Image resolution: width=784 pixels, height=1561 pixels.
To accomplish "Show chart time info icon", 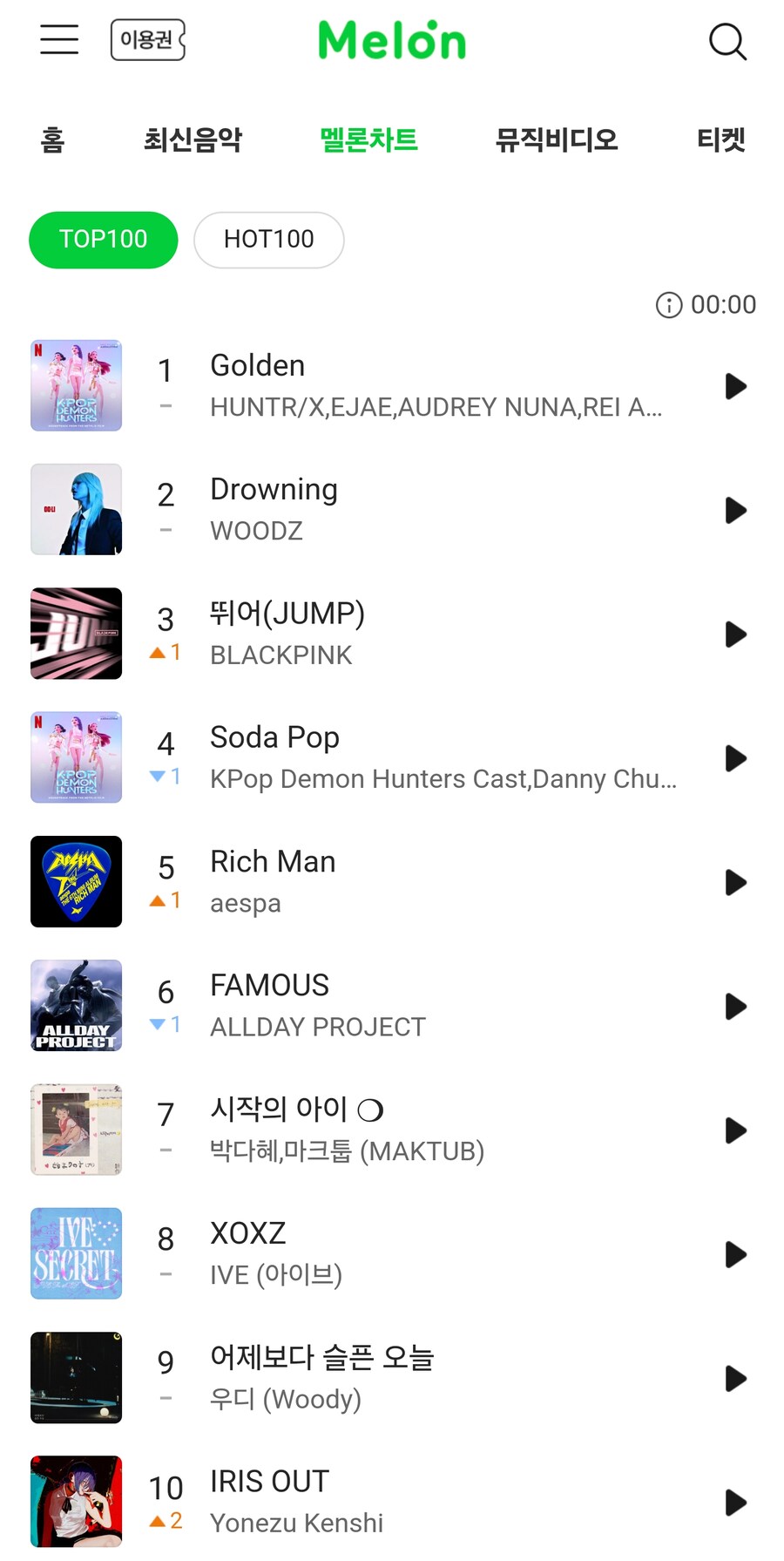I will pos(668,305).
